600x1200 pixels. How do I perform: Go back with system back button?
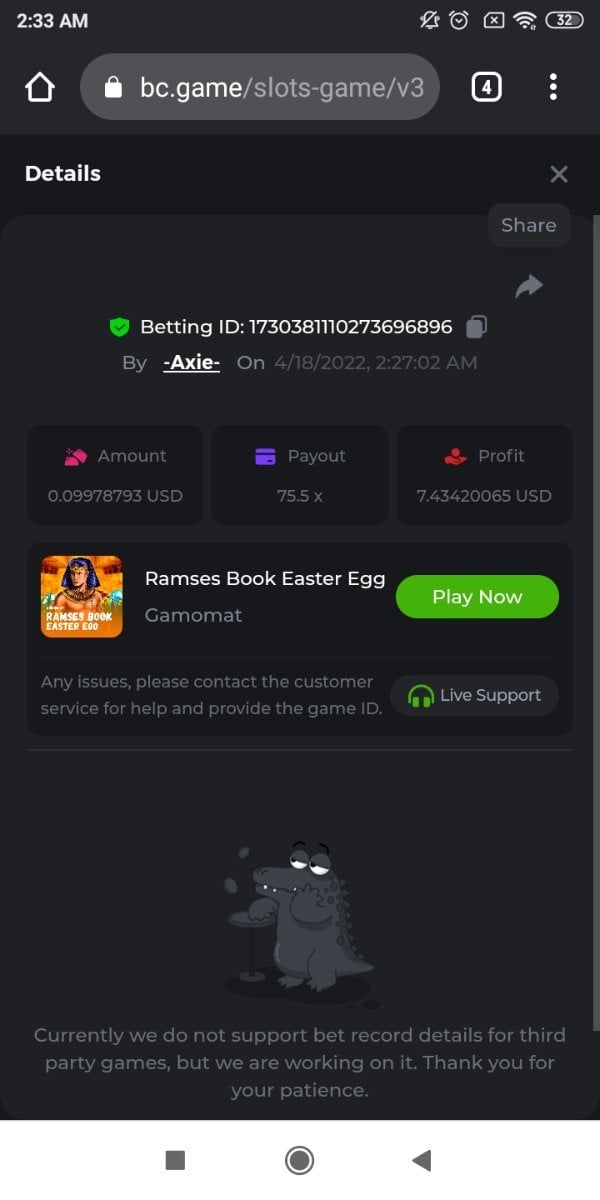click(422, 1160)
